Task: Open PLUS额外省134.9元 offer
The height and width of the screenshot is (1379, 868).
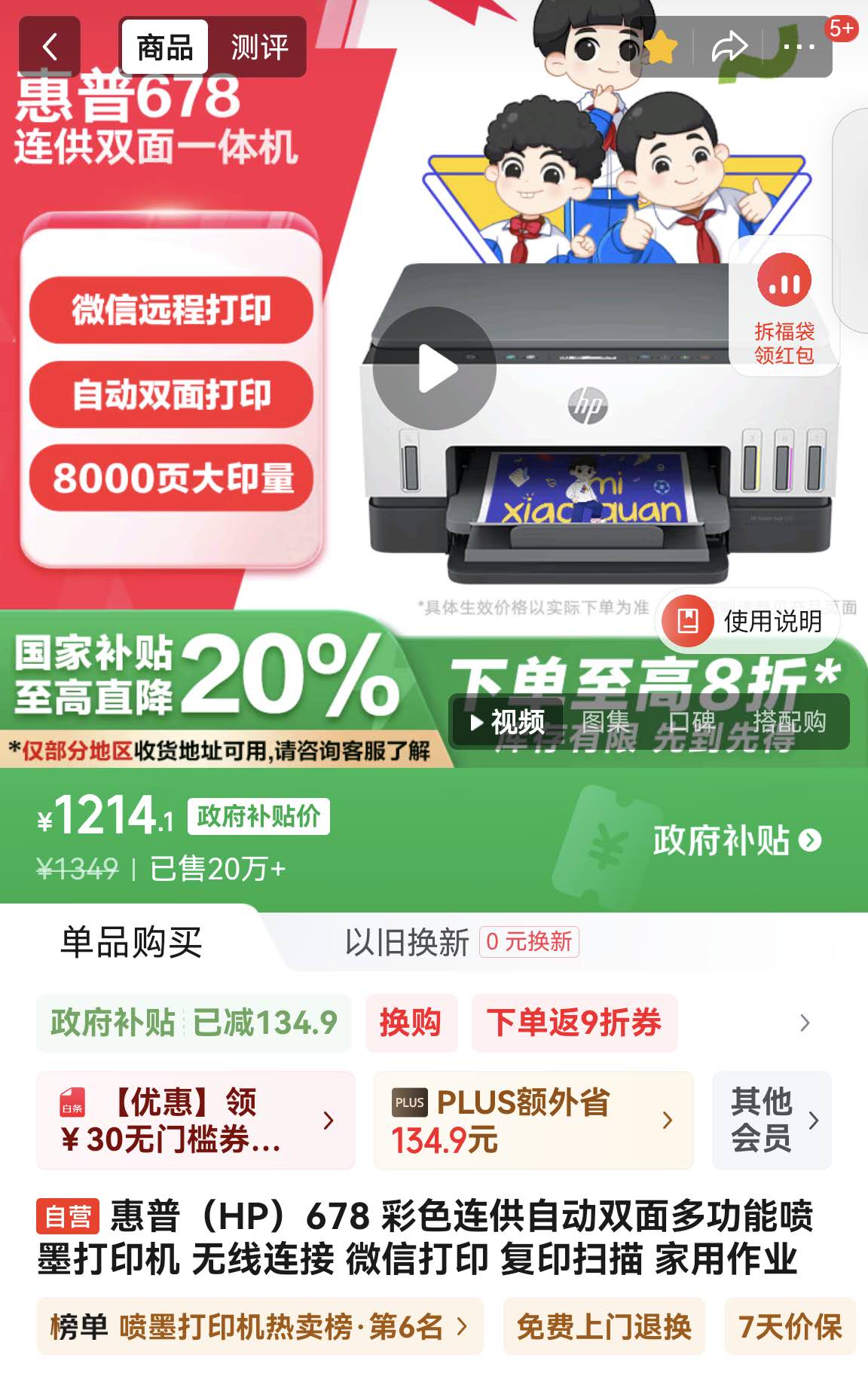Action: (x=533, y=1121)
